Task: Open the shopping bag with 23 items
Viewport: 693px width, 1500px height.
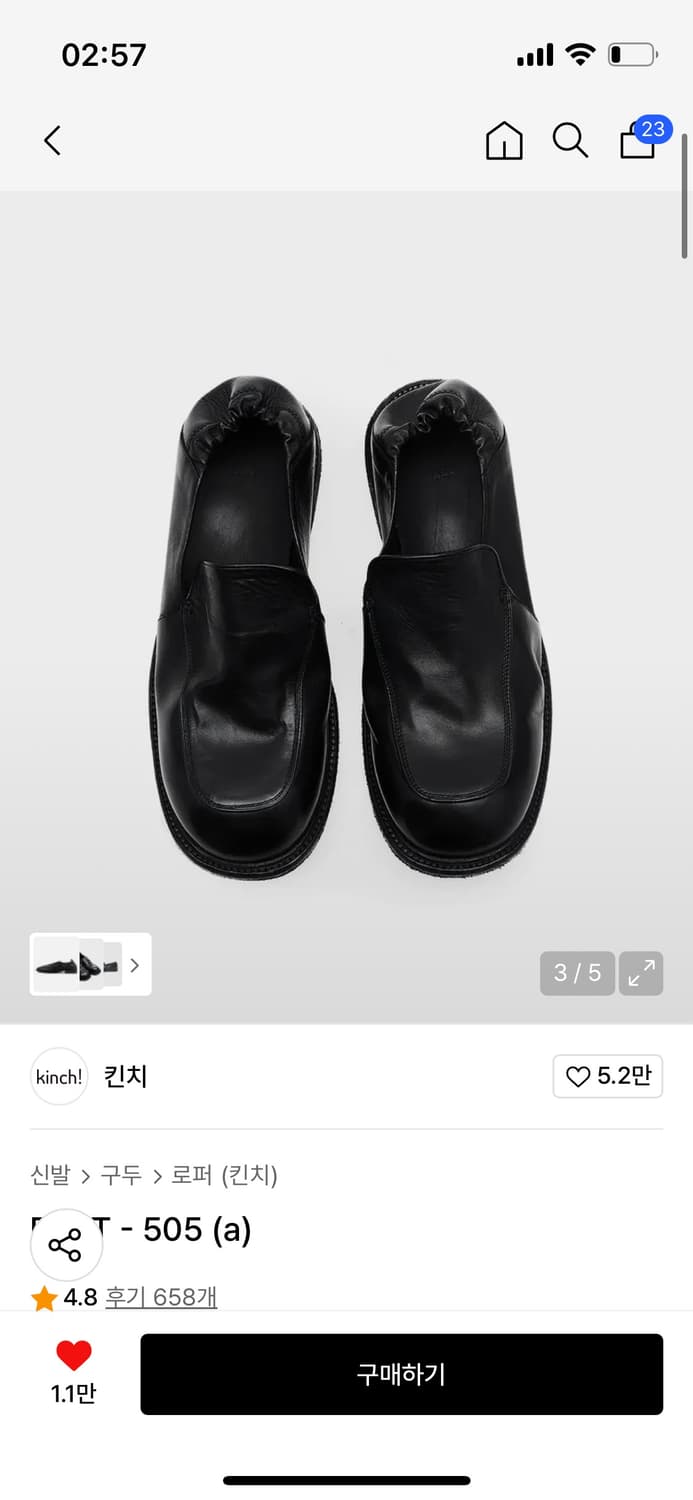Action: click(x=639, y=140)
